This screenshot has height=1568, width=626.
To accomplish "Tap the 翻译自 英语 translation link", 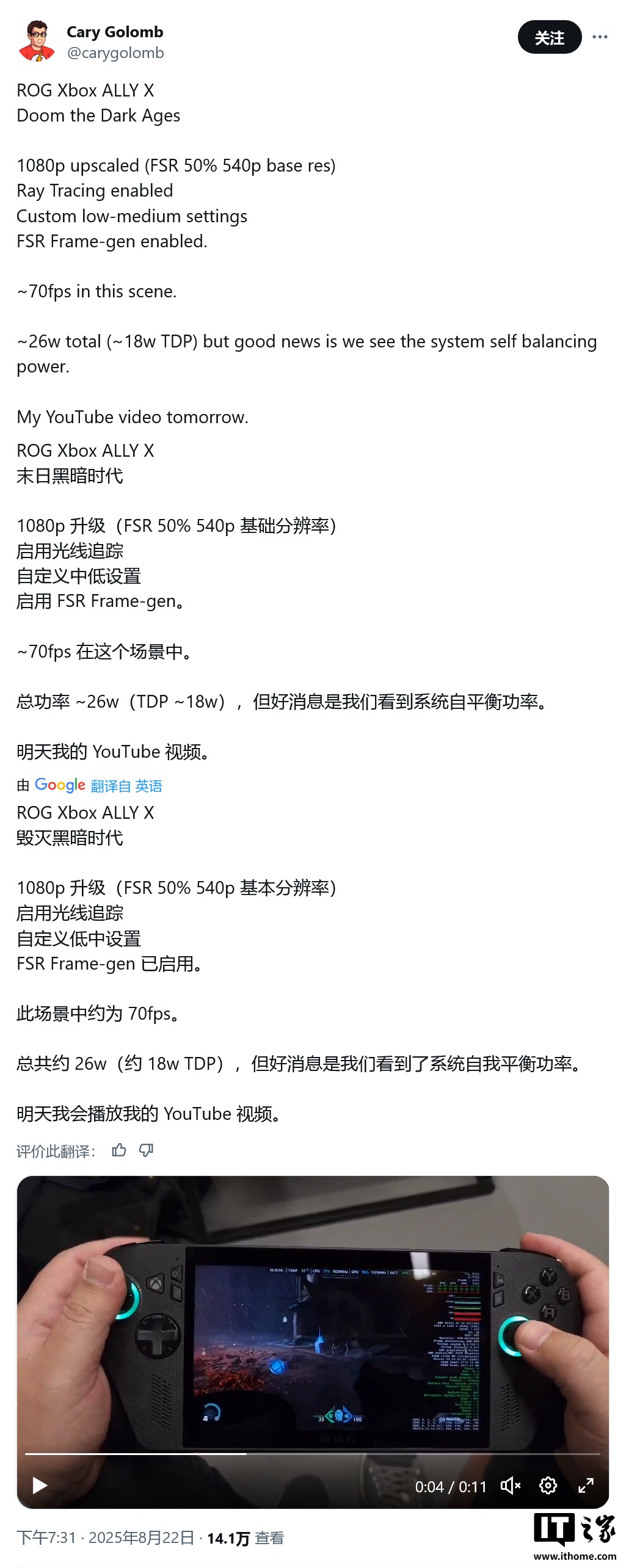I will [126, 786].
